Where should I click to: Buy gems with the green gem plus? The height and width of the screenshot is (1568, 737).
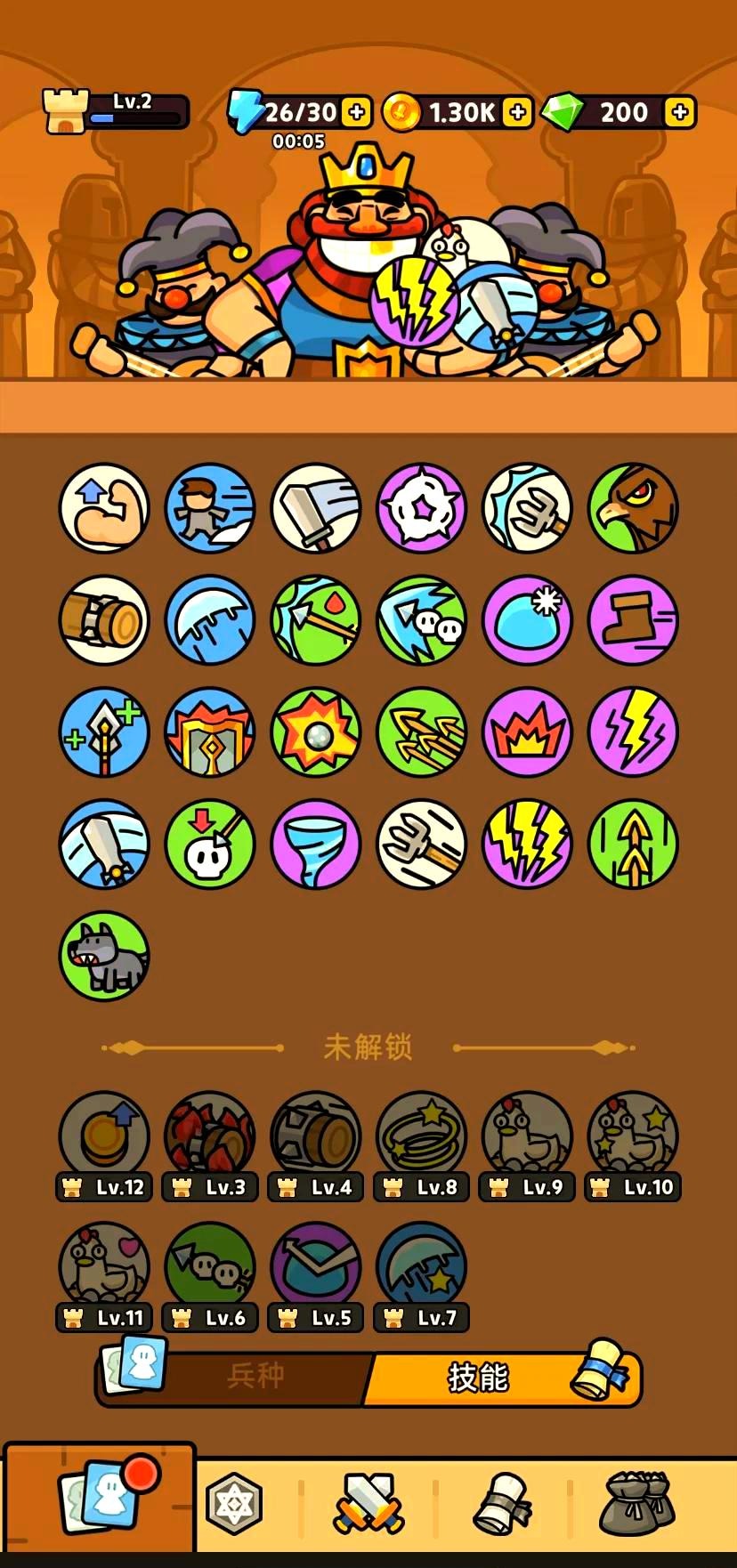[x=680, y=113]
